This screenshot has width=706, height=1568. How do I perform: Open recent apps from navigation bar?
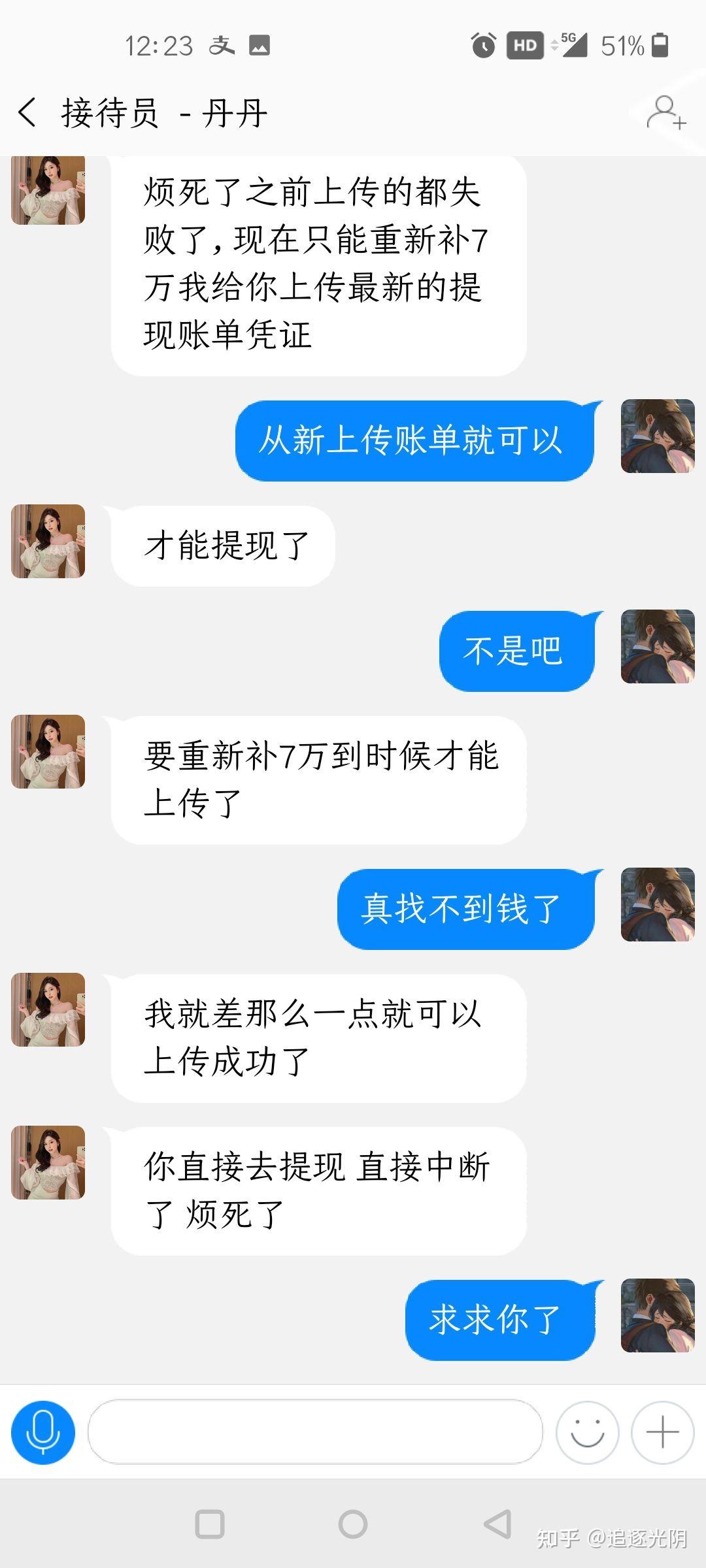click(x=210, y=1524)
